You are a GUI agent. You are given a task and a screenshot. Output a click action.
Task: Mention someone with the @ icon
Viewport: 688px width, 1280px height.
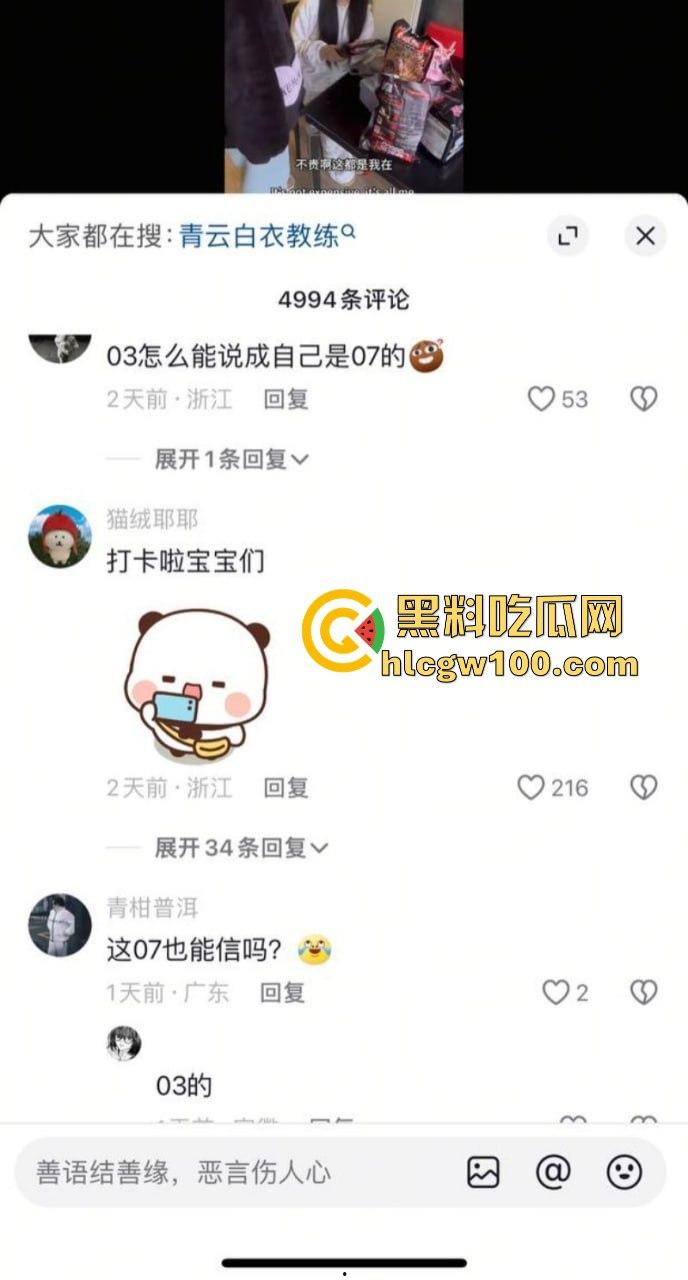tap(553, 1172)
